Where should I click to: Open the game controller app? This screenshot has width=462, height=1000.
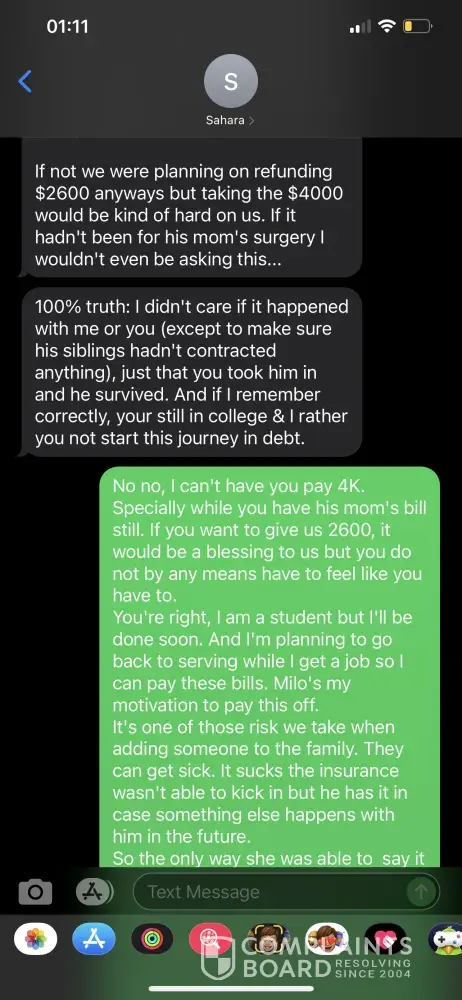pyautogui.click(x=445, y=939)
